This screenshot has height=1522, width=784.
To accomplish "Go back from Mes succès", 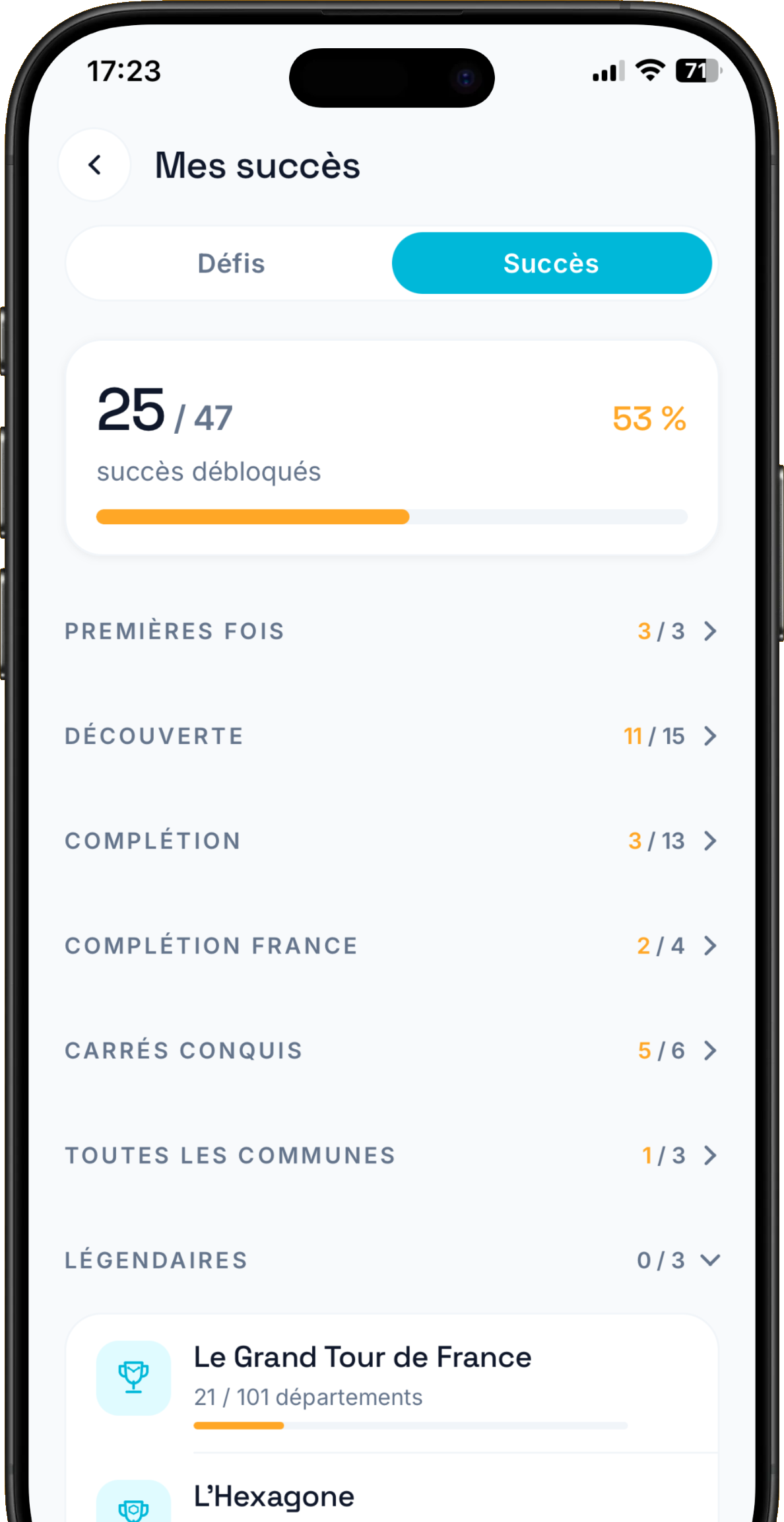I will pyautogui.click(x=94, y=165).
